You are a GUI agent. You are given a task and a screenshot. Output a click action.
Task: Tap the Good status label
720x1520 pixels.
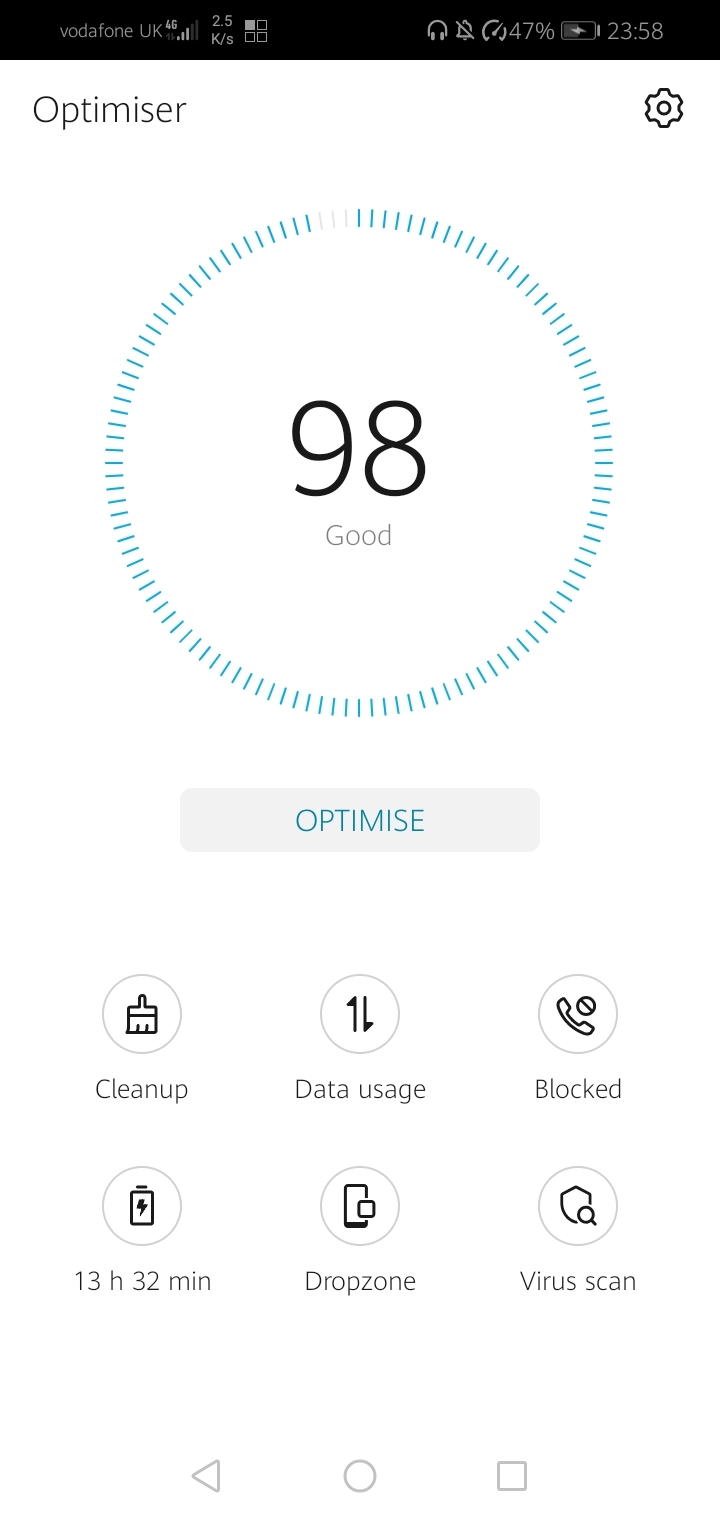(359, 535)
